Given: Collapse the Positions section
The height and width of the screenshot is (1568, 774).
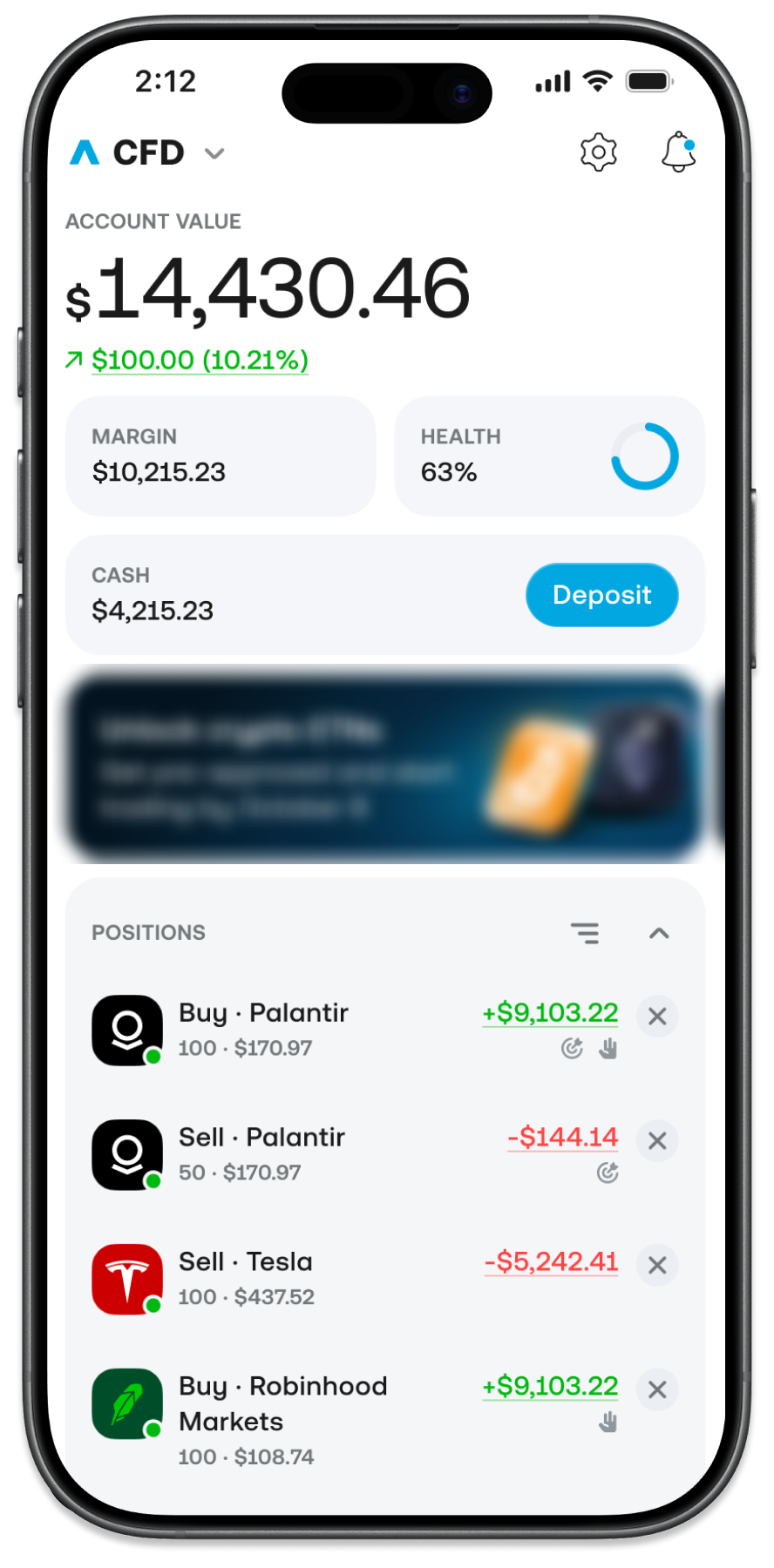Looking at the screenshot, I should 659,933.
